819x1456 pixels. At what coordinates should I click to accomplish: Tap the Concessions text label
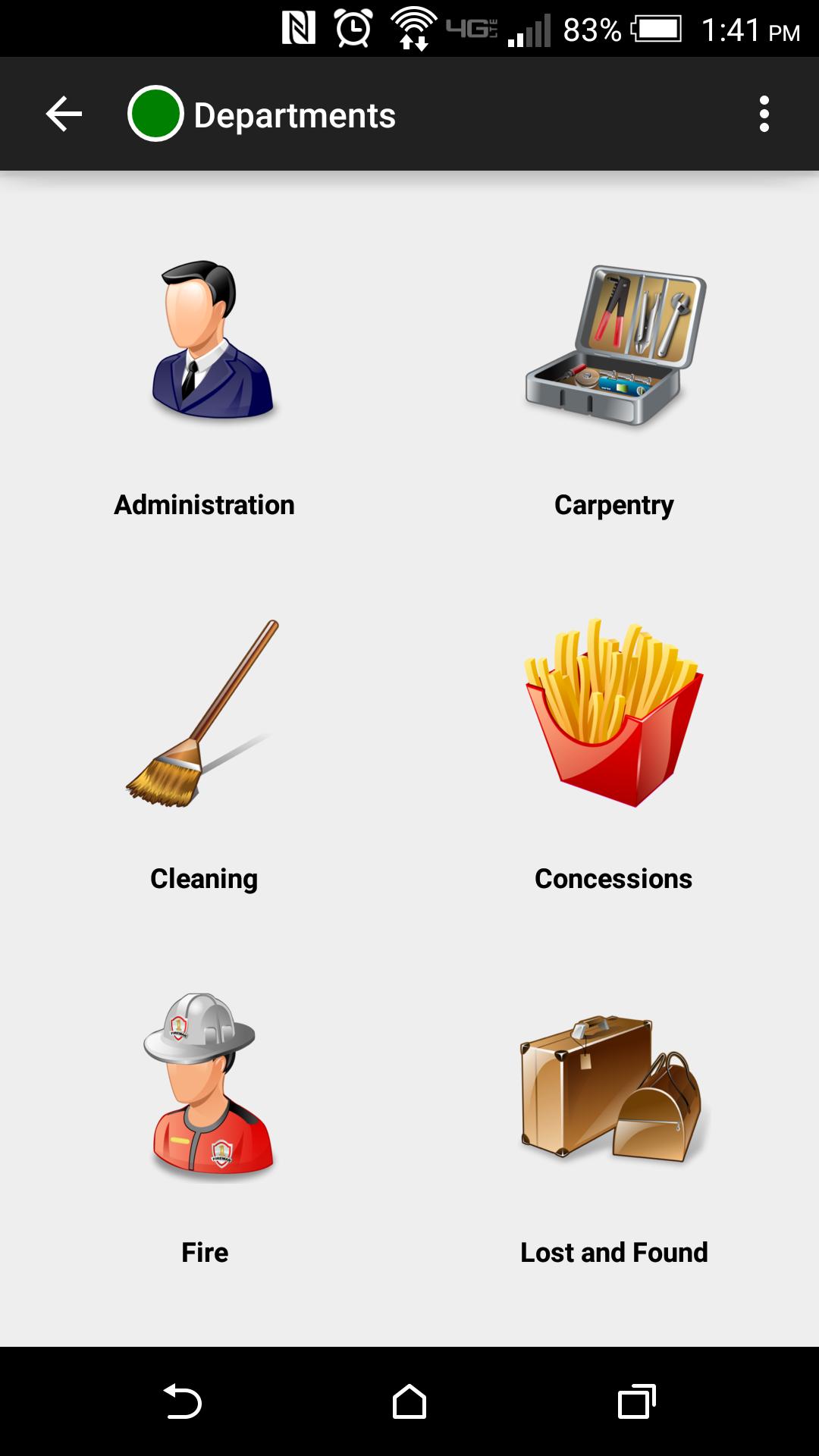(x=613, y=878)
